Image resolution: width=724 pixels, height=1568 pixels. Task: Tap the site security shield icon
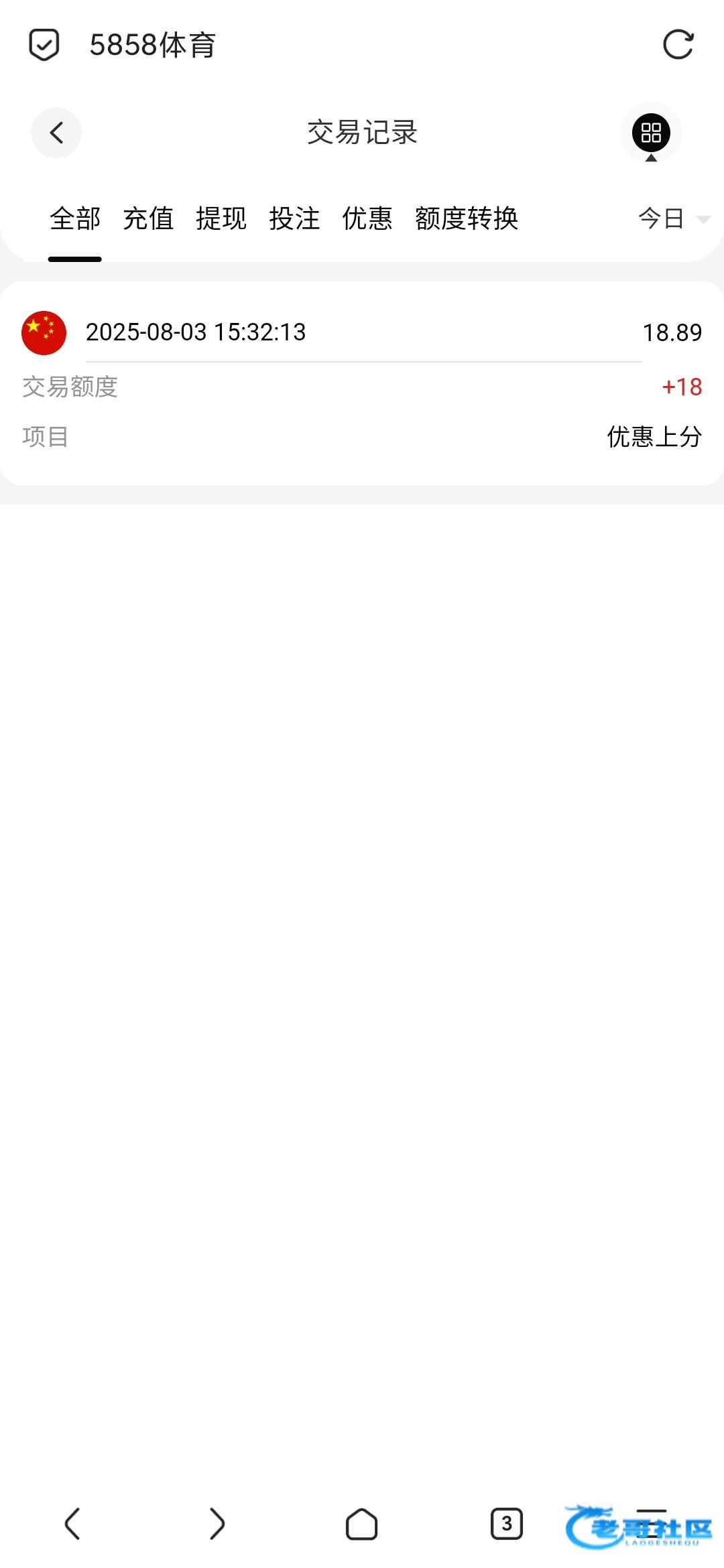(x=44, y=45)
